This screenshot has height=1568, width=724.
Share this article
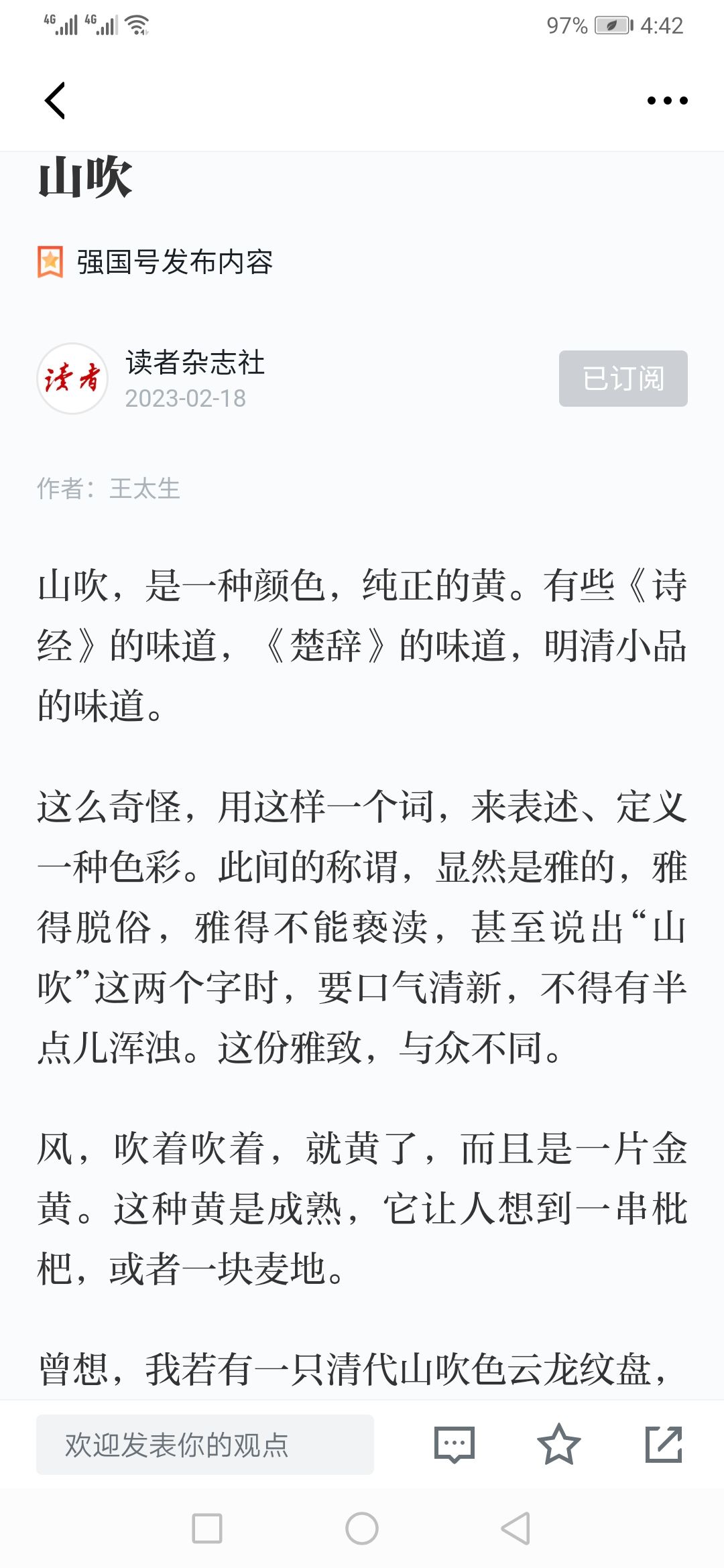[664, 1444]
